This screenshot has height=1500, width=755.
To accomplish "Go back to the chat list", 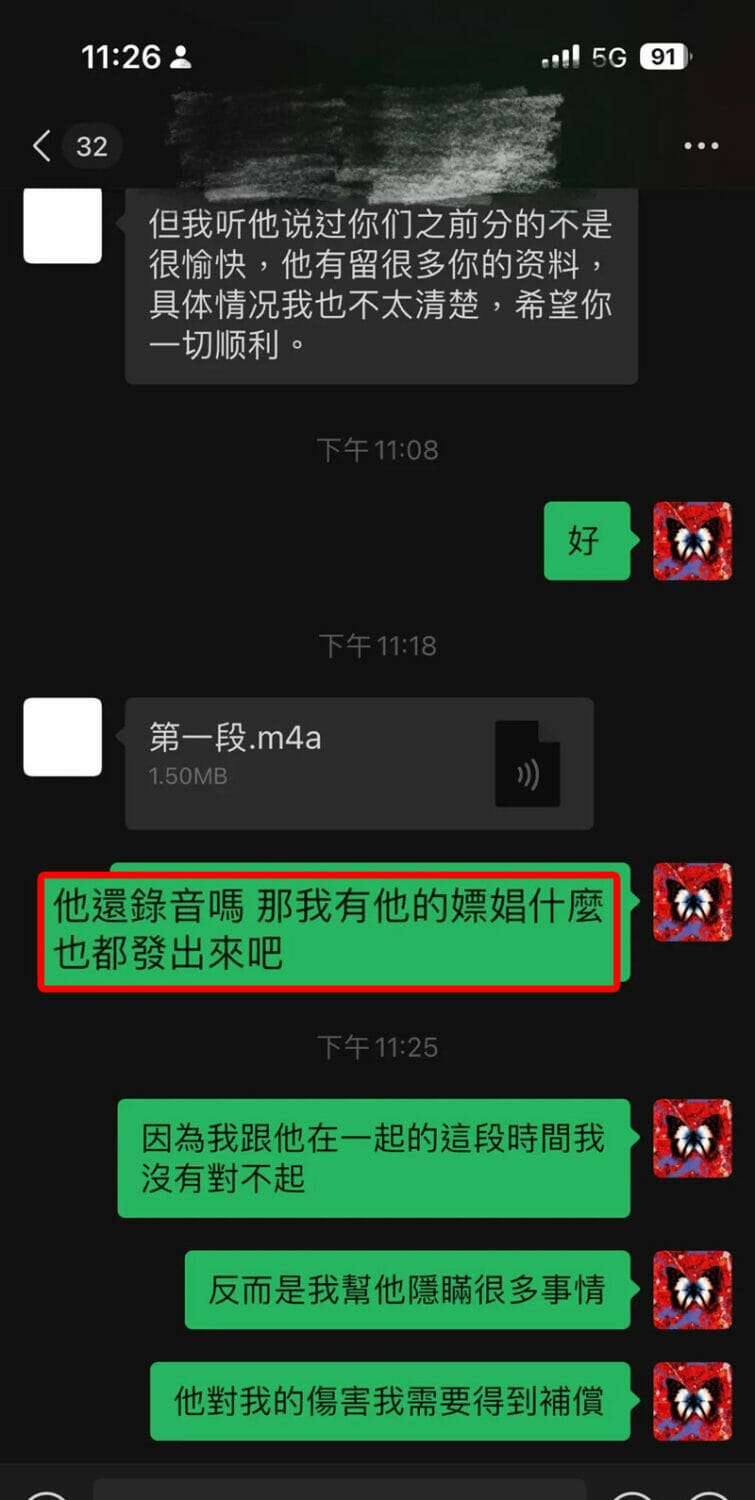I will 42,146.
